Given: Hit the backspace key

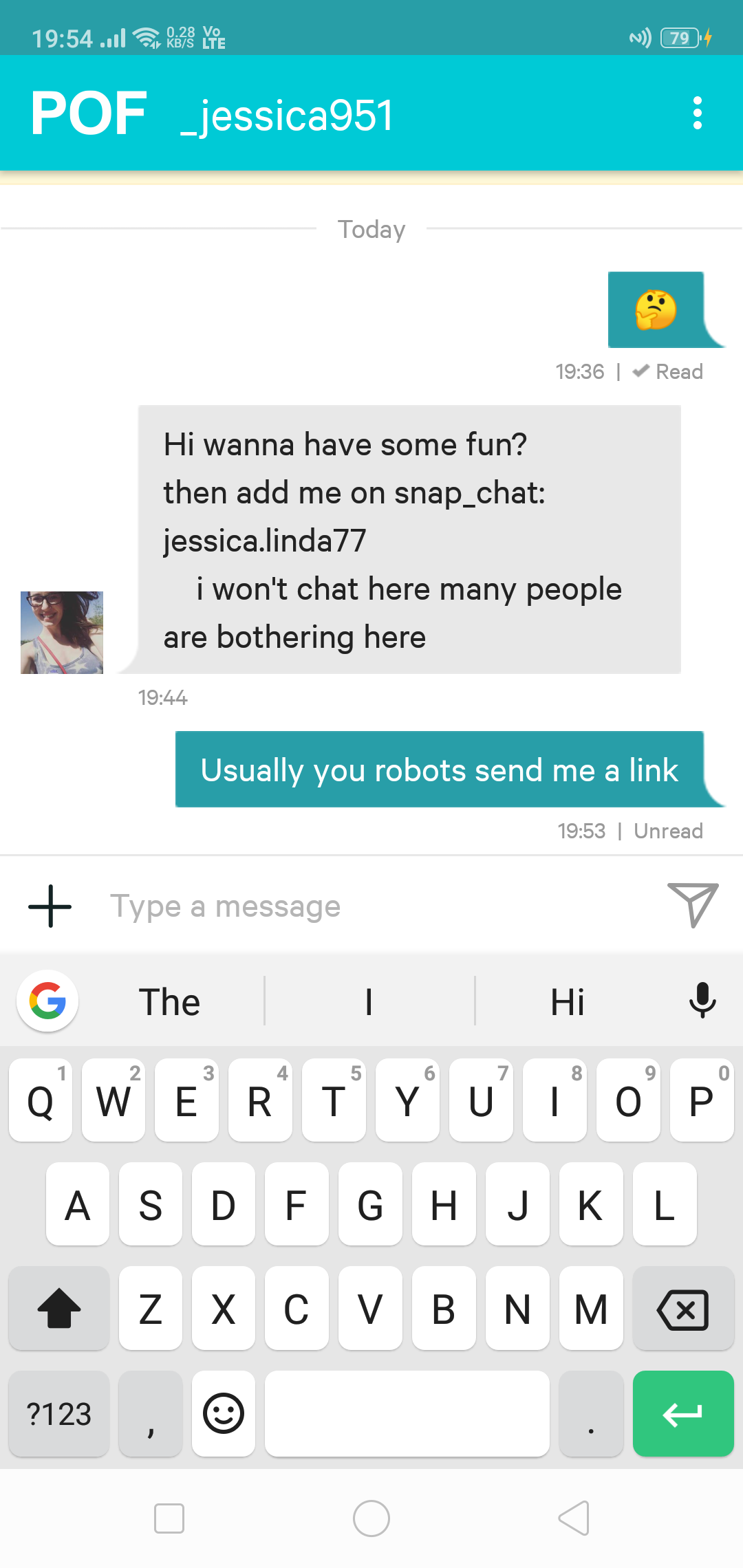Looking at the screenshot, I should point(682,1309).
